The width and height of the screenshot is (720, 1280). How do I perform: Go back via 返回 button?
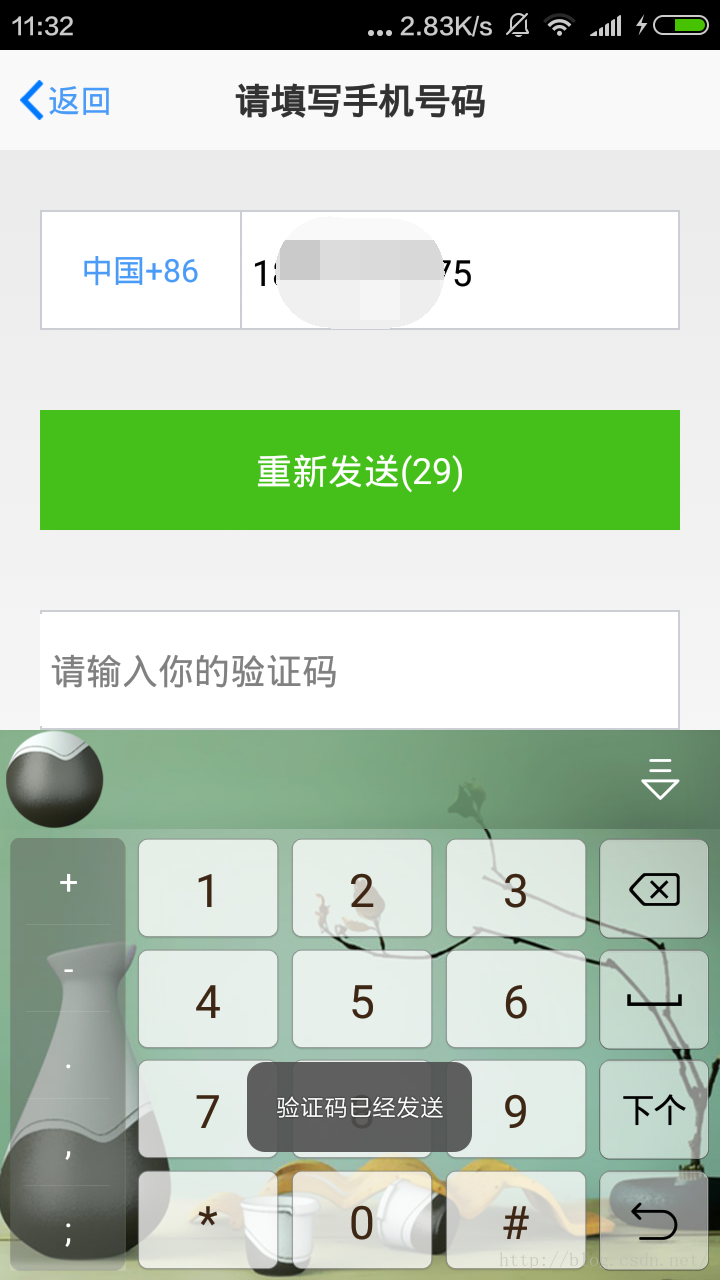65,101
